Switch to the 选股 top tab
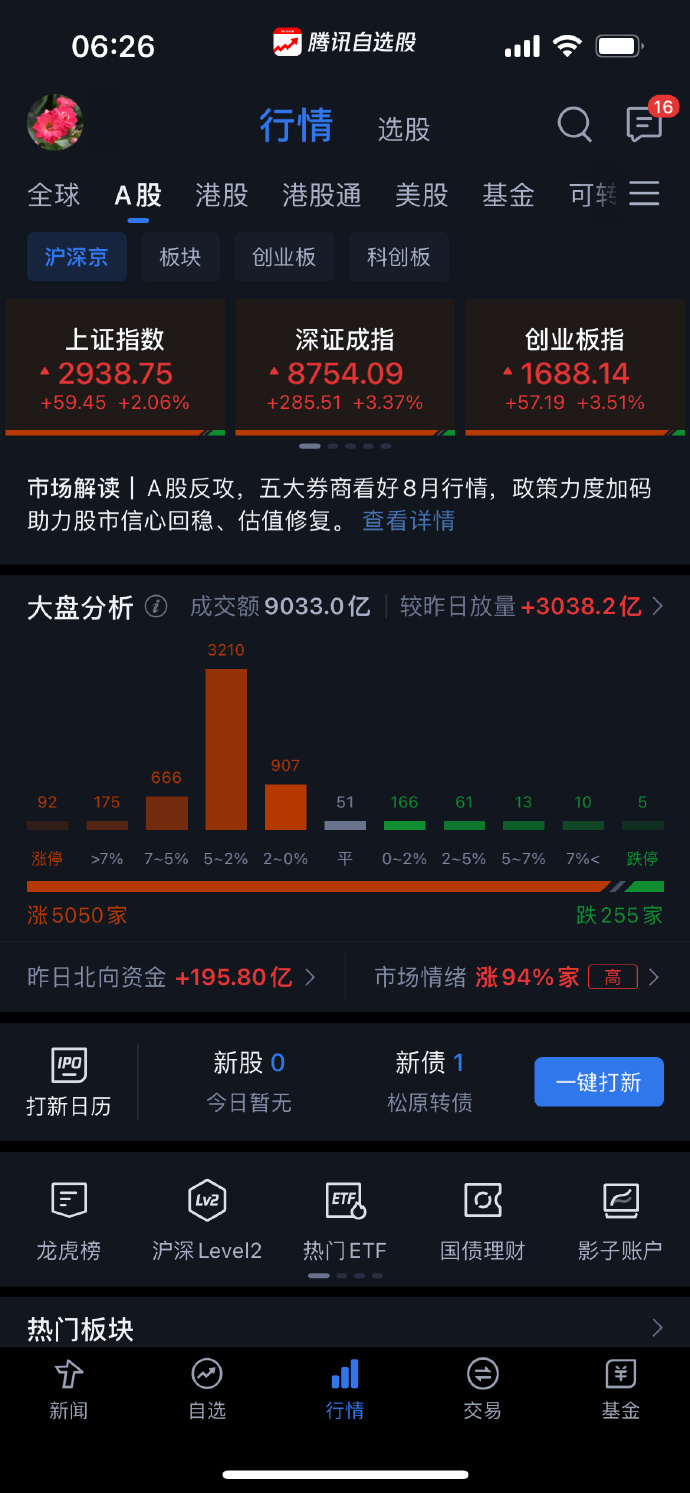 tap(403, 129)
